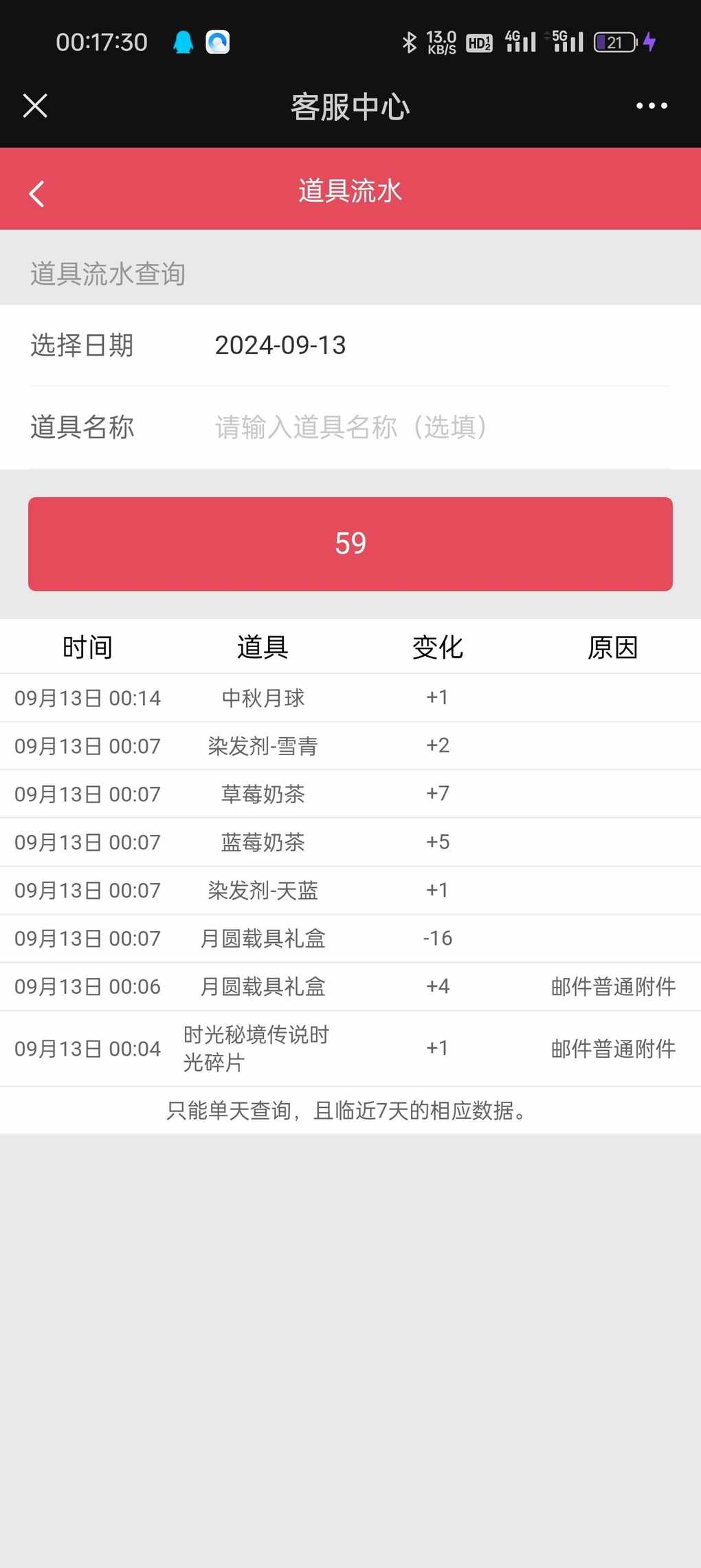Tap the red 59 countdown button
The width and height of the screenshot is (701, 1568).
tap(350, 544)
